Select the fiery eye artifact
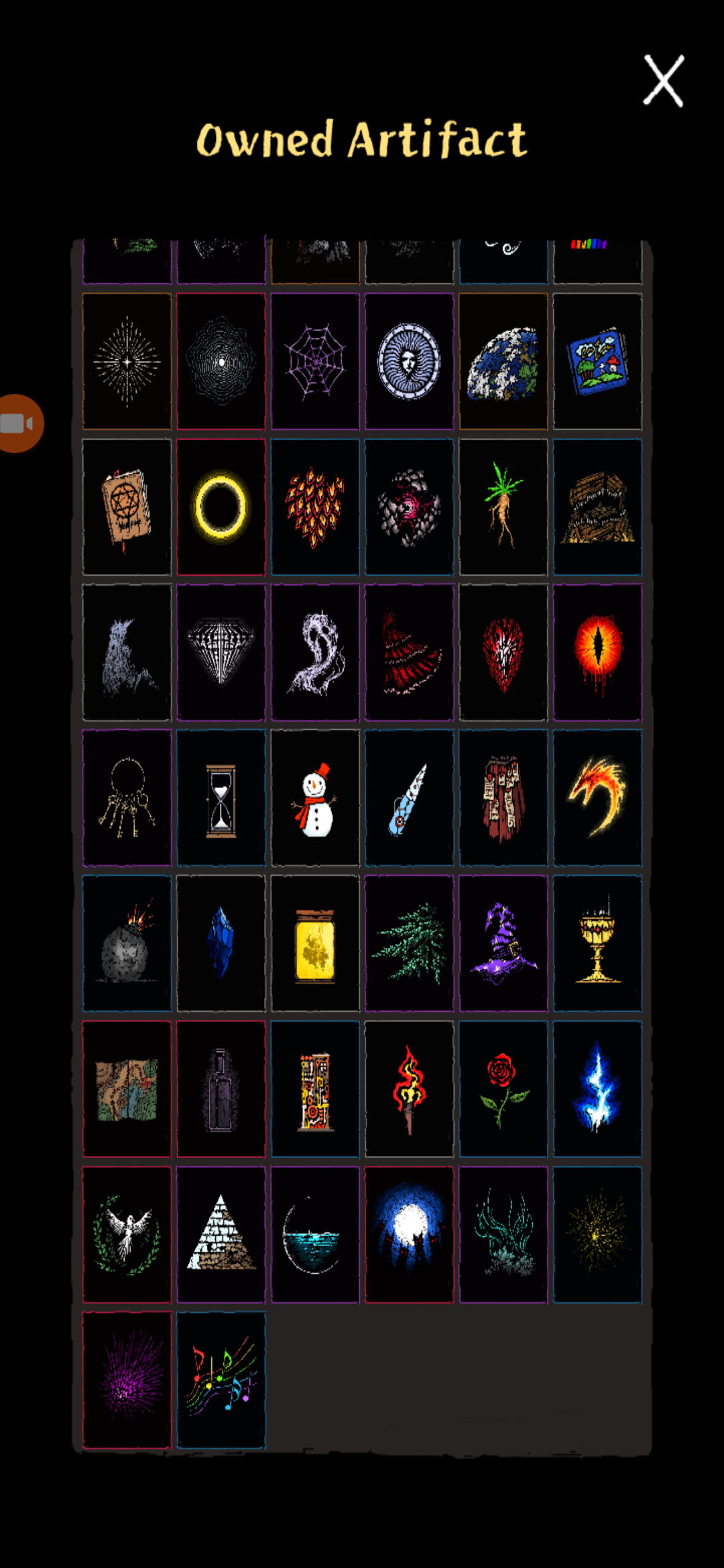 [597, 652]
